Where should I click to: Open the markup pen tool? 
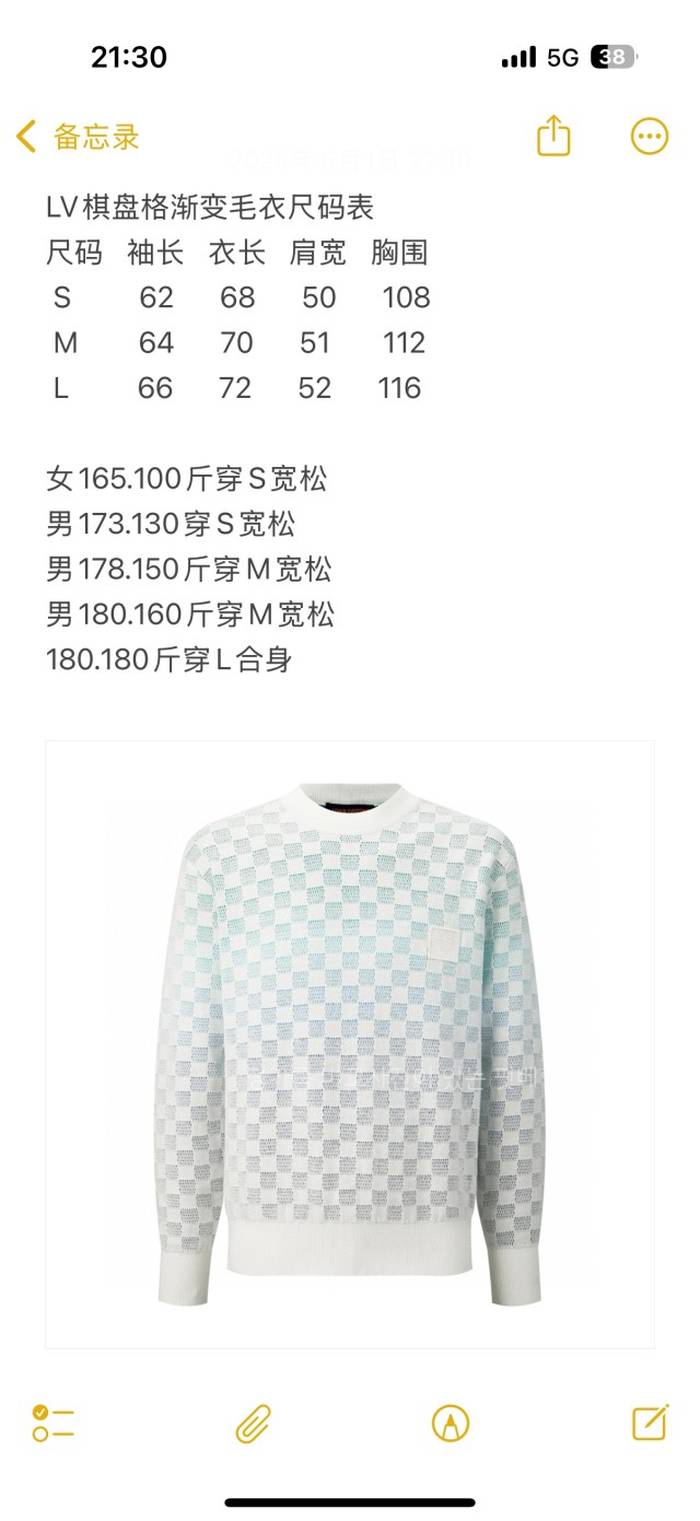[450, 1422]
